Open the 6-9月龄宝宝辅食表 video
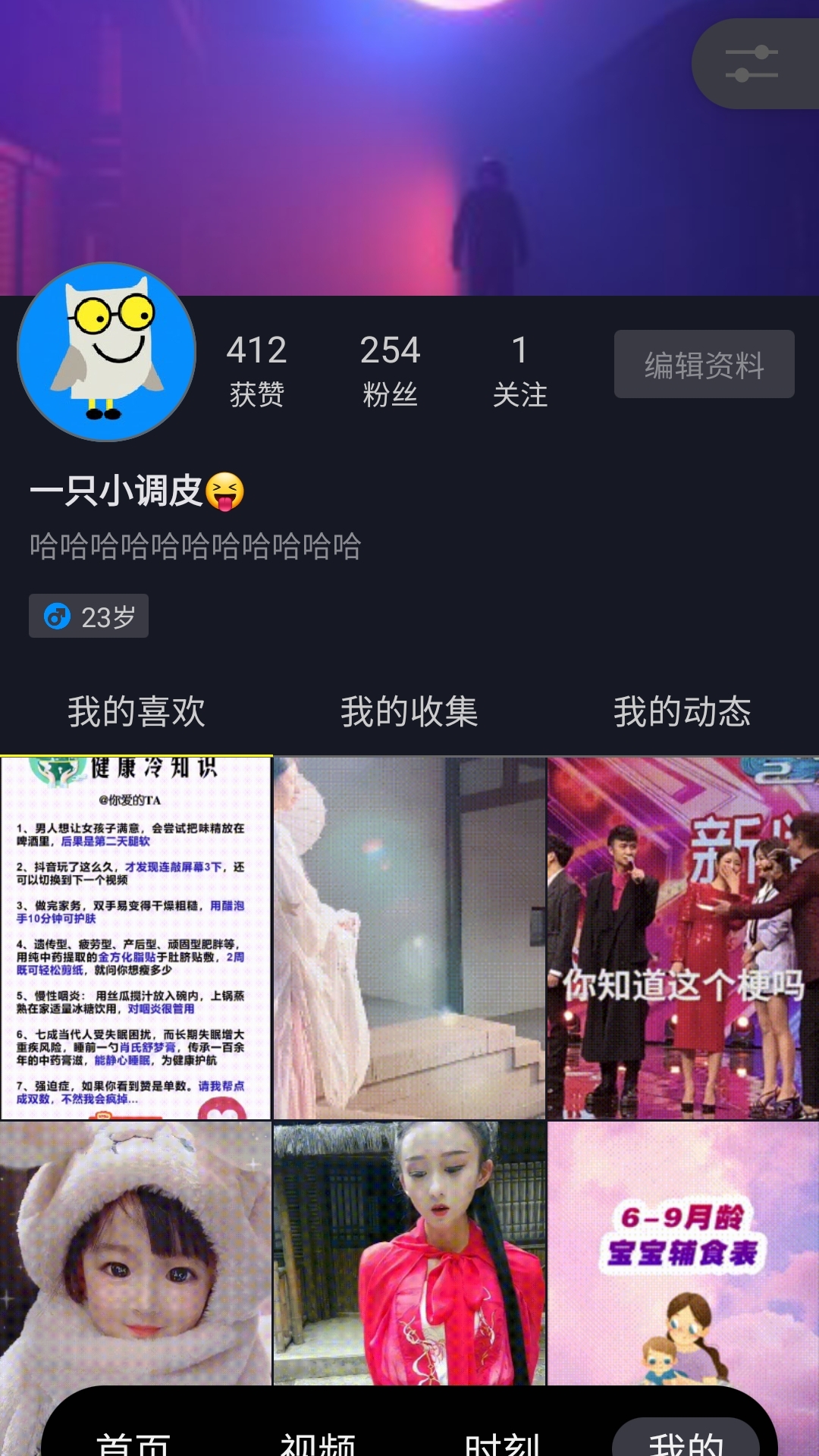This screenshot has width=819, height=1456. (x=682, y=1253)
